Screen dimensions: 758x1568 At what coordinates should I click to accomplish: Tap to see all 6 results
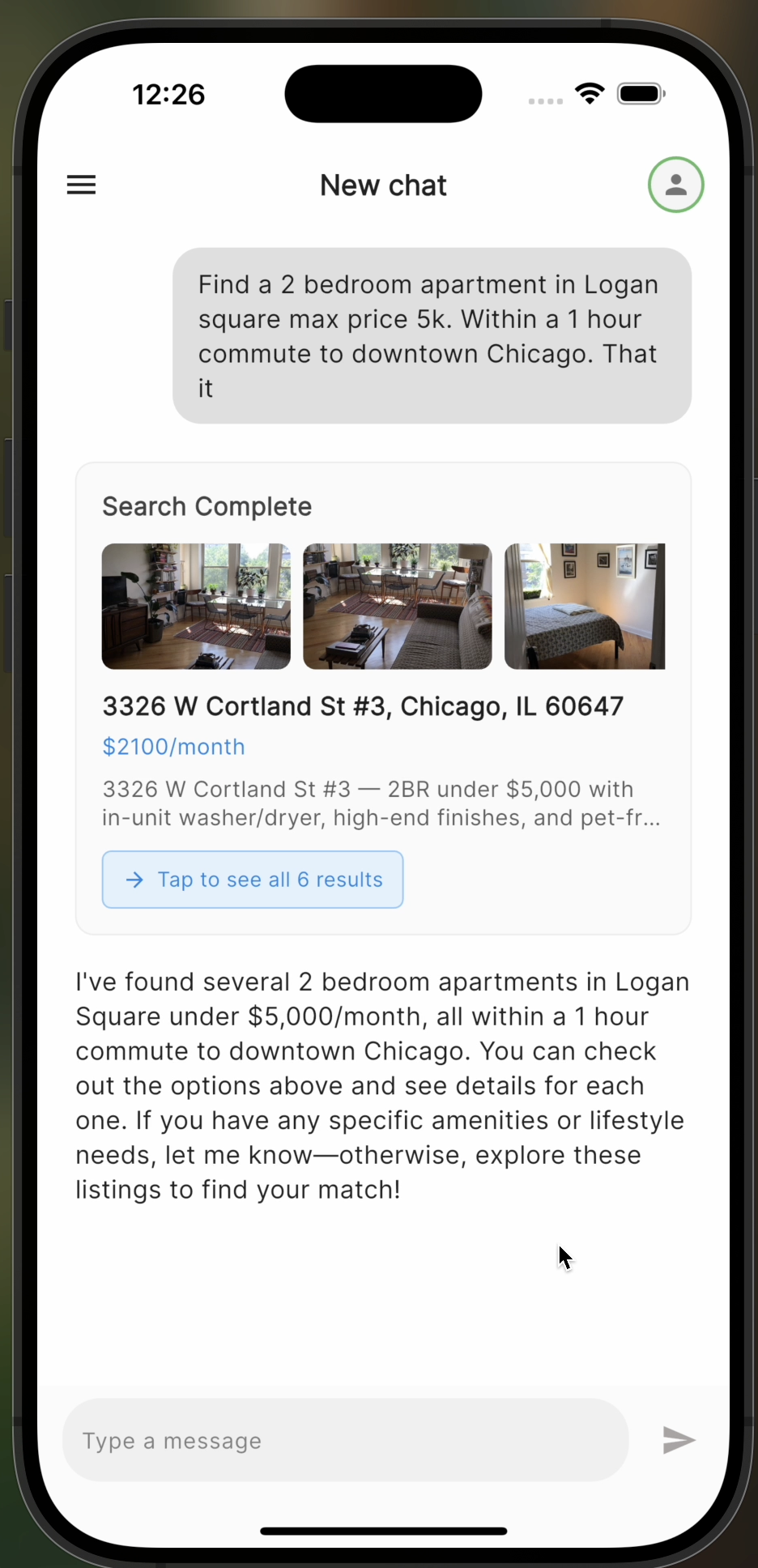click(x=253, y=880)
